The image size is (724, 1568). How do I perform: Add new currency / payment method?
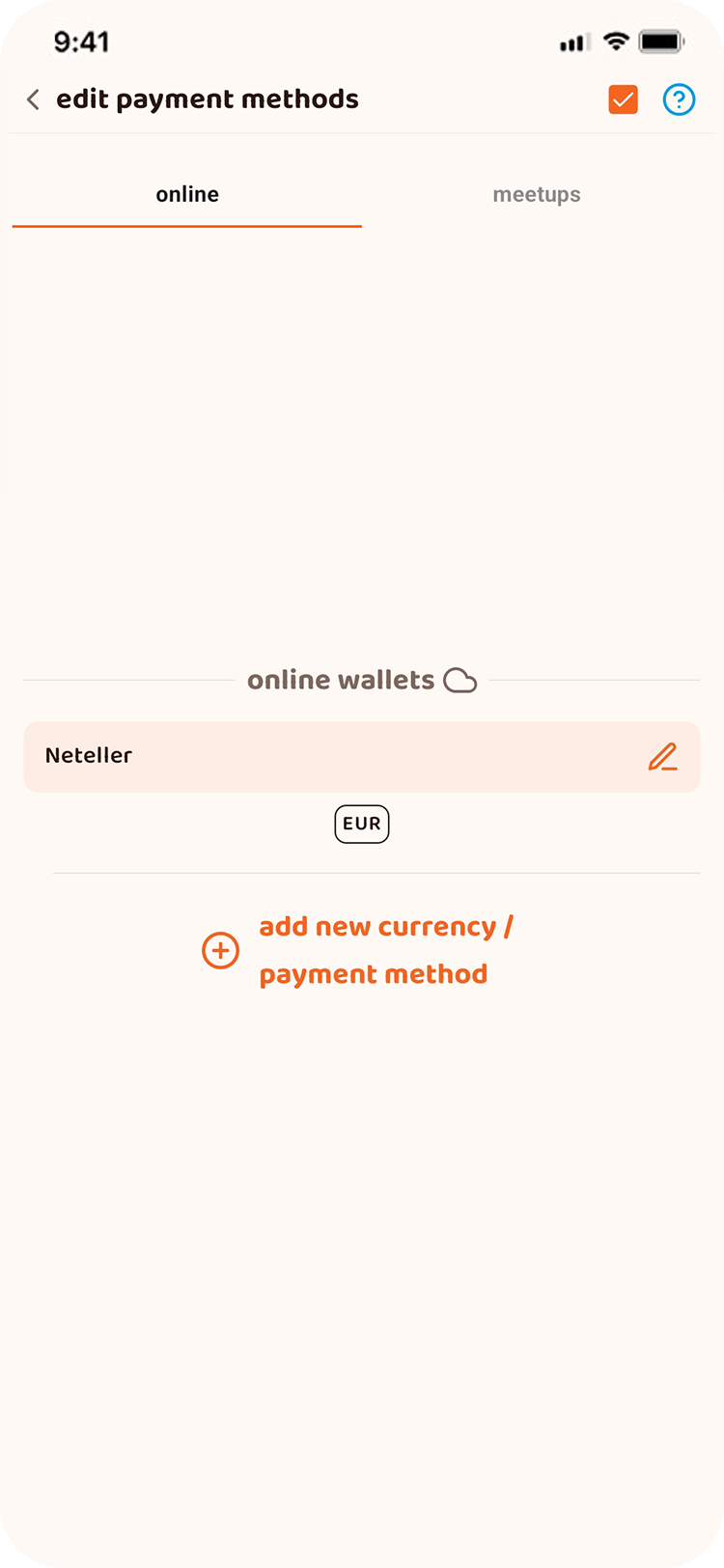click(372, 950)
